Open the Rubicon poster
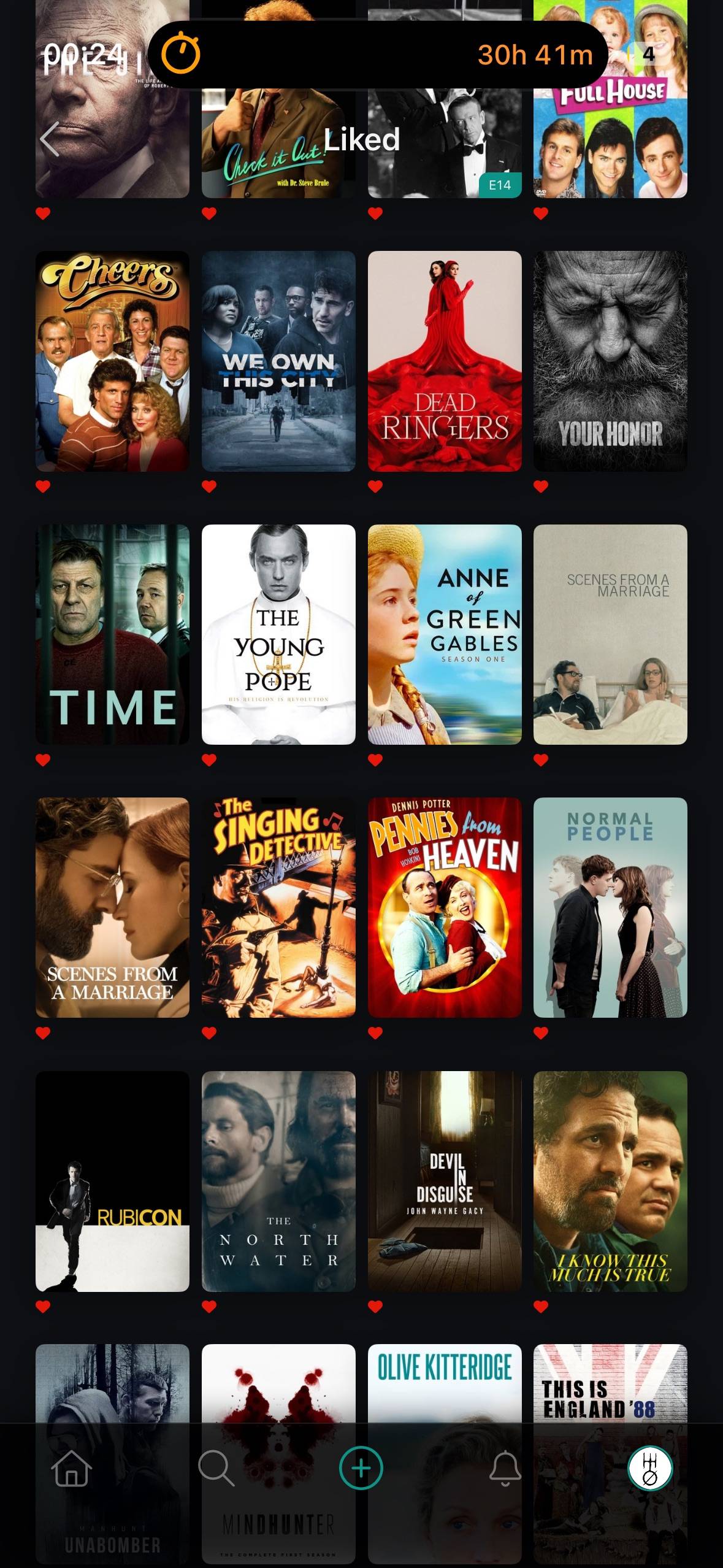The image size is (723, 1568). [112, 1182]
